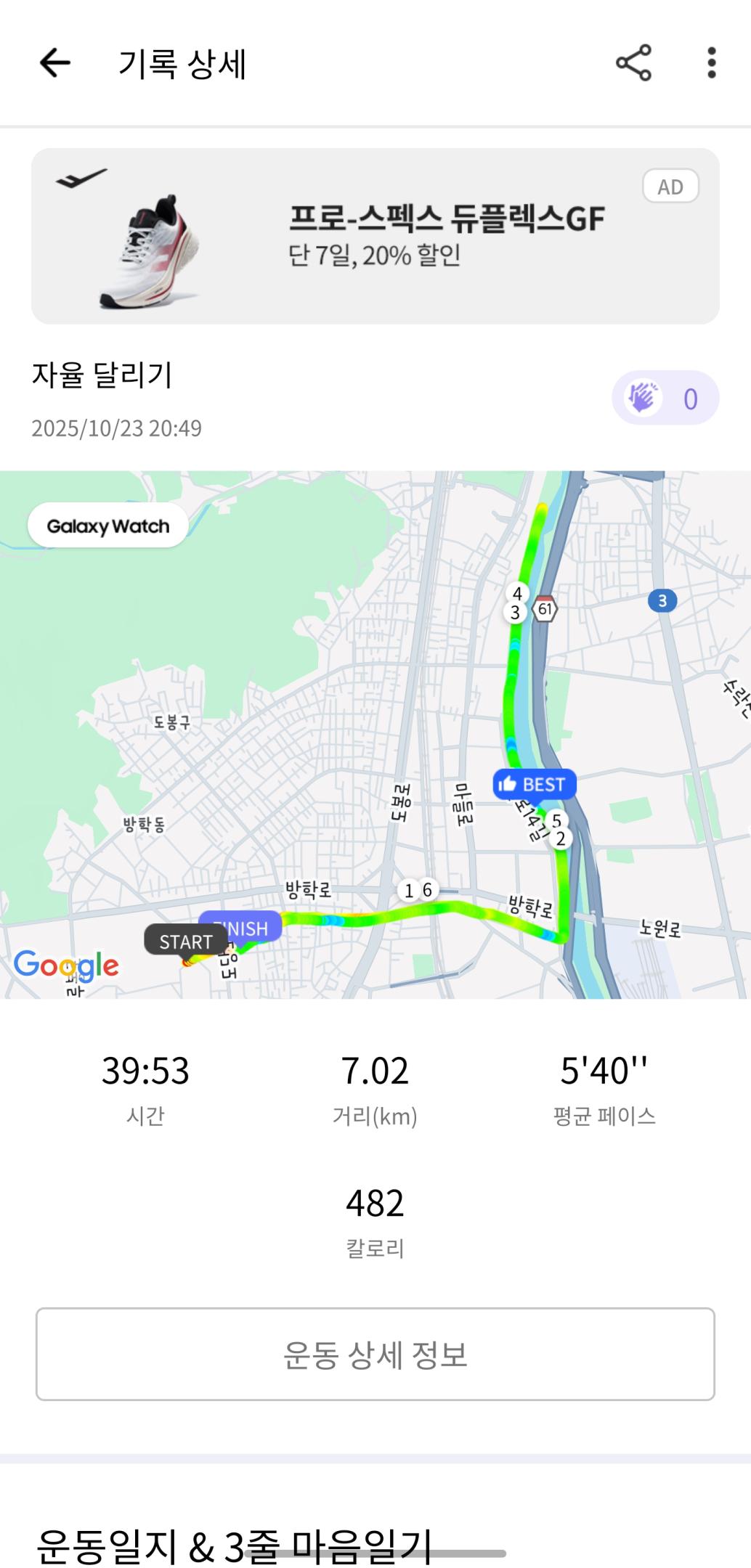Open the 프로-스펙스 듀플렉스GF ad card
Viewport: 751px width, 1568px height.
[375, 235]
